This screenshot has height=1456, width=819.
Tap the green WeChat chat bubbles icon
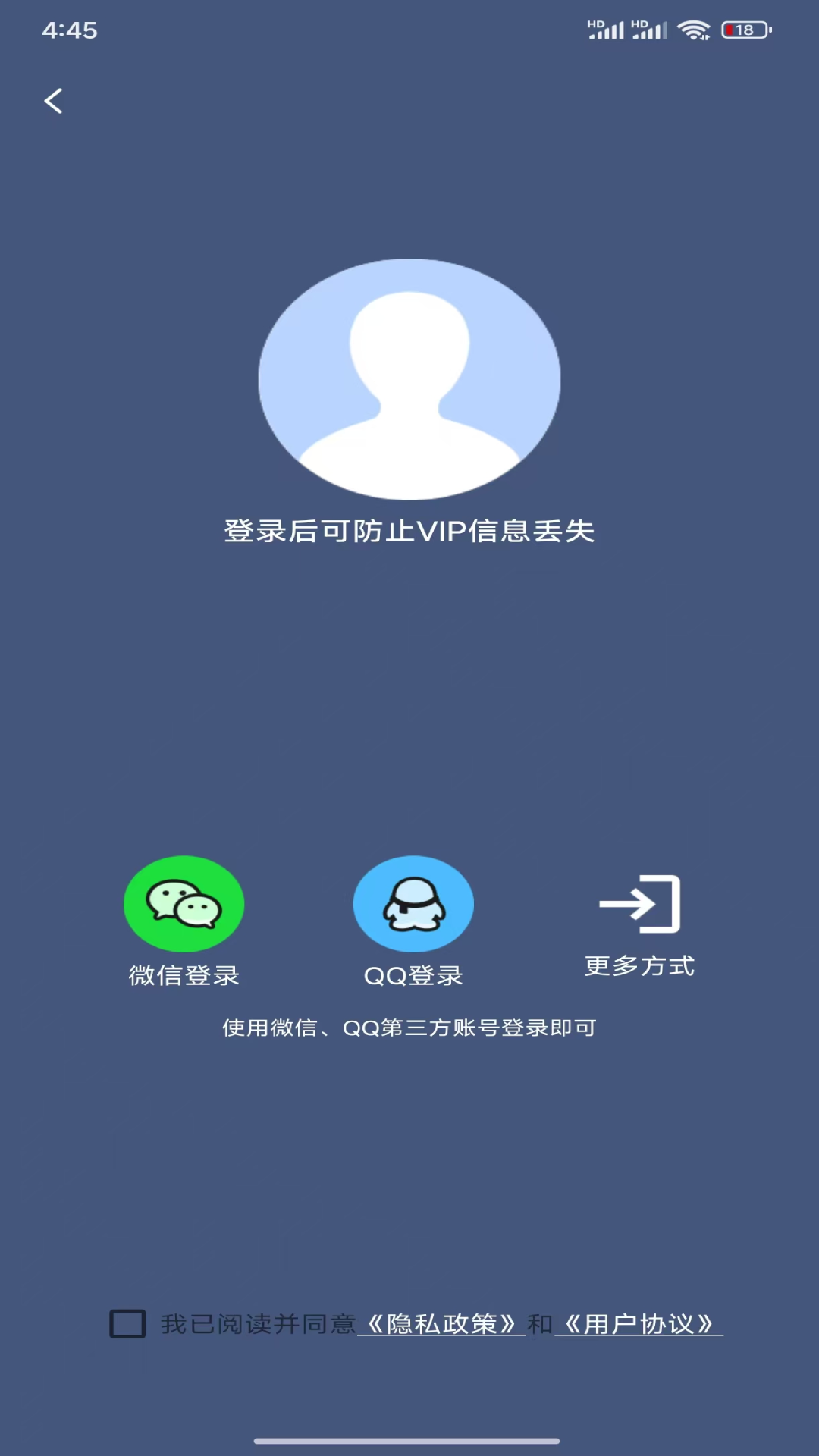point(184,904)
